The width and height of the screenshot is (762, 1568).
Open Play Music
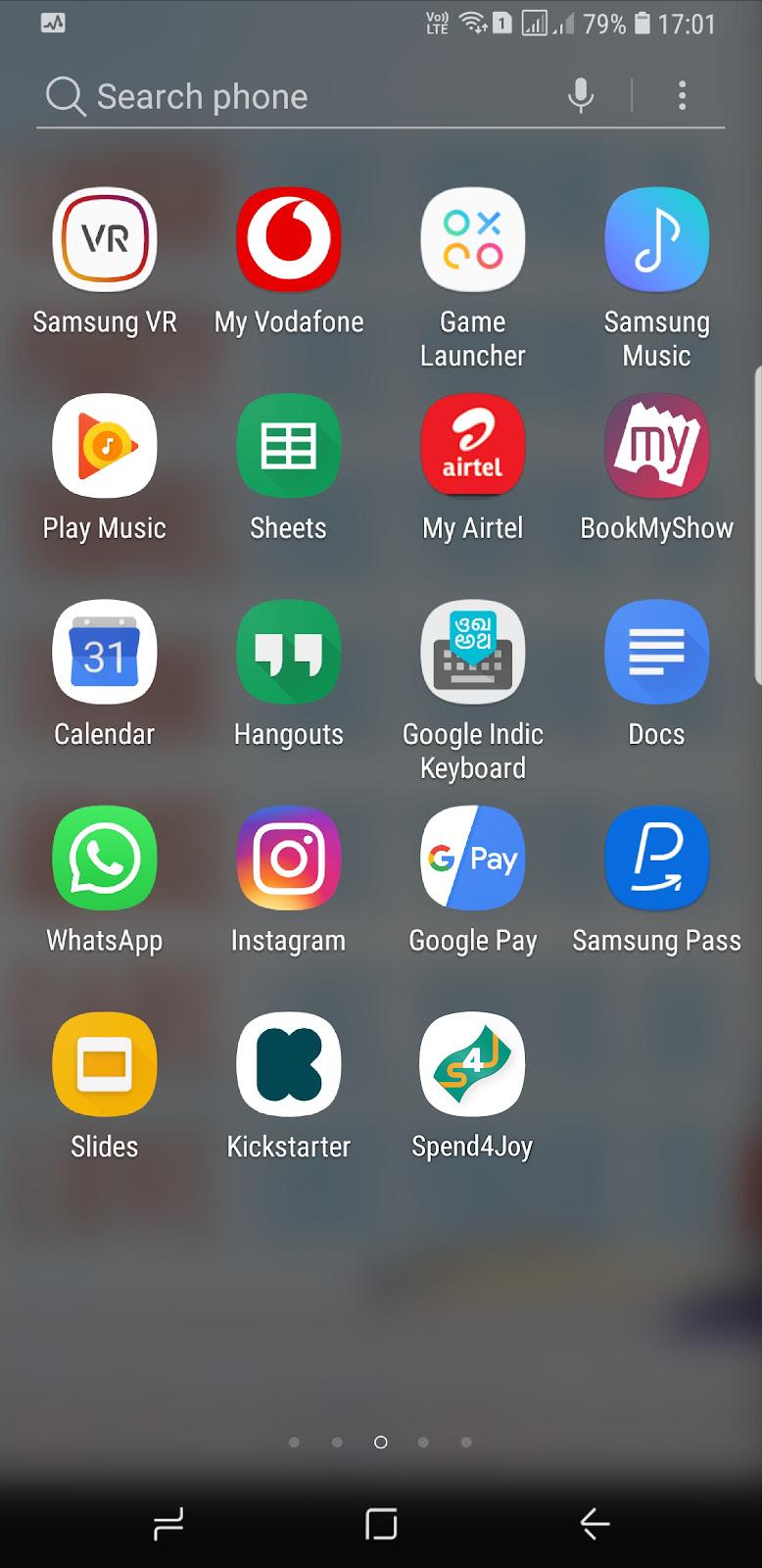pyautogui.click(x=105, y=446)
